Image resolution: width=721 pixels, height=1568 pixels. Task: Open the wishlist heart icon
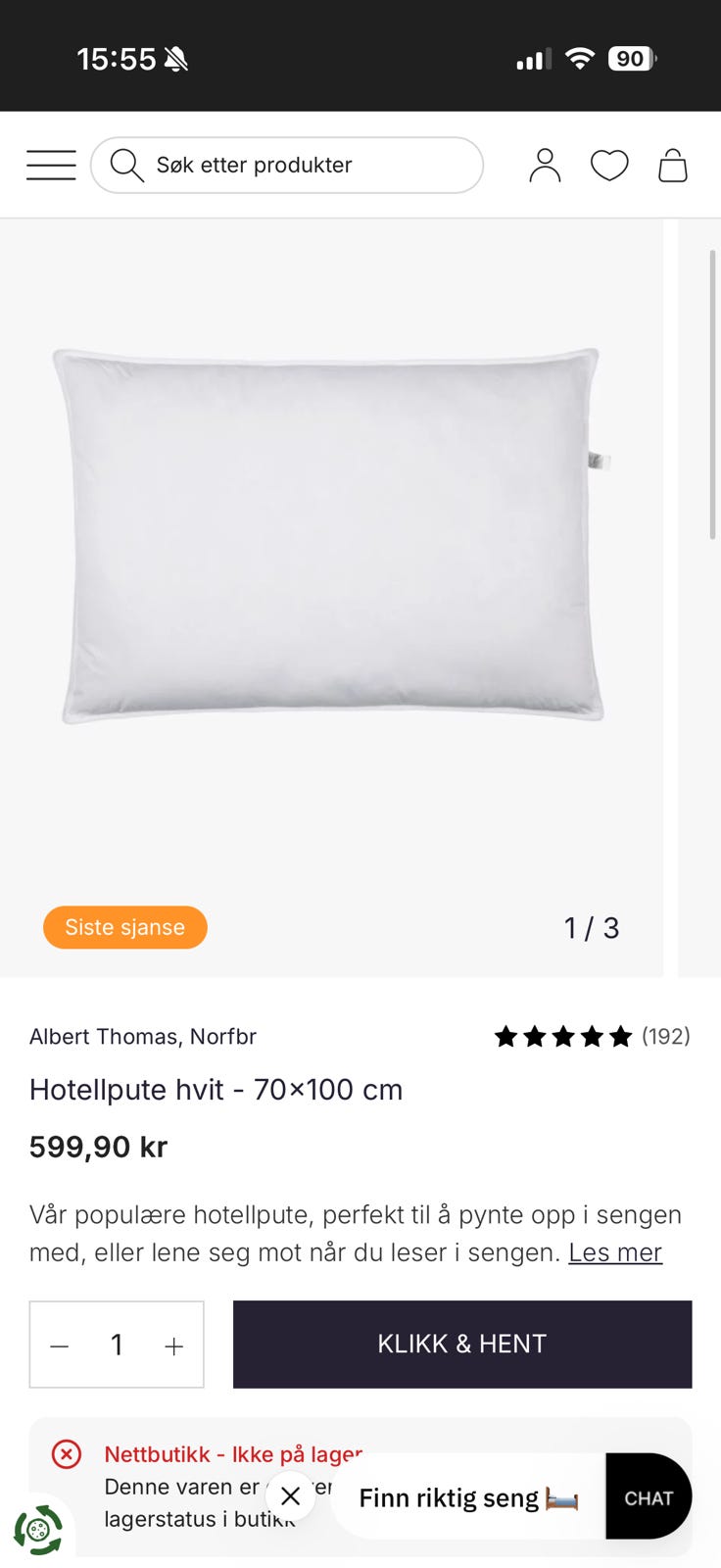point(610,165)
